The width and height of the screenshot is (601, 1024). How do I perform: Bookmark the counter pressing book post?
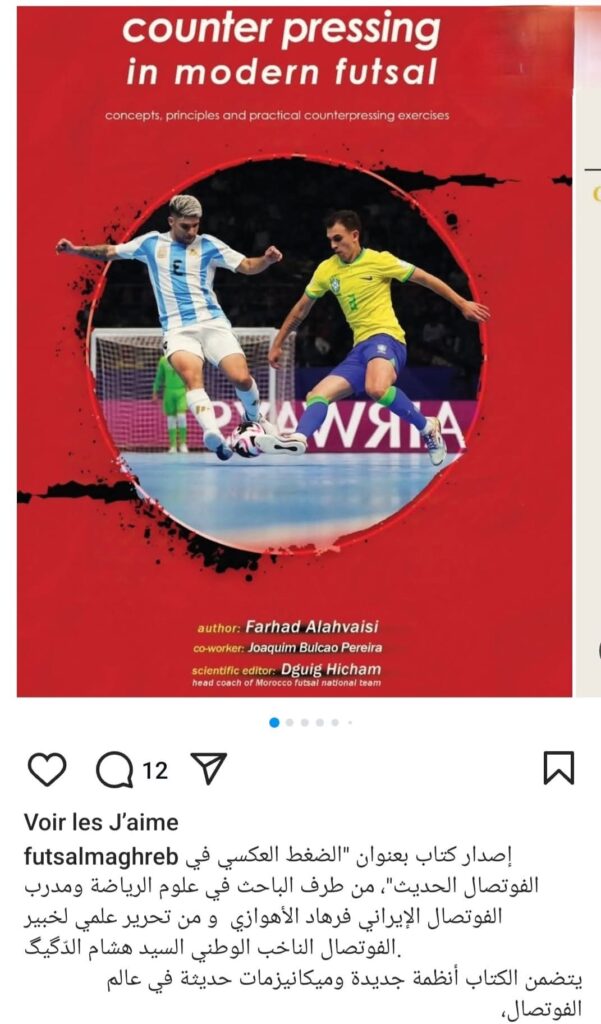tap(558, 768)
